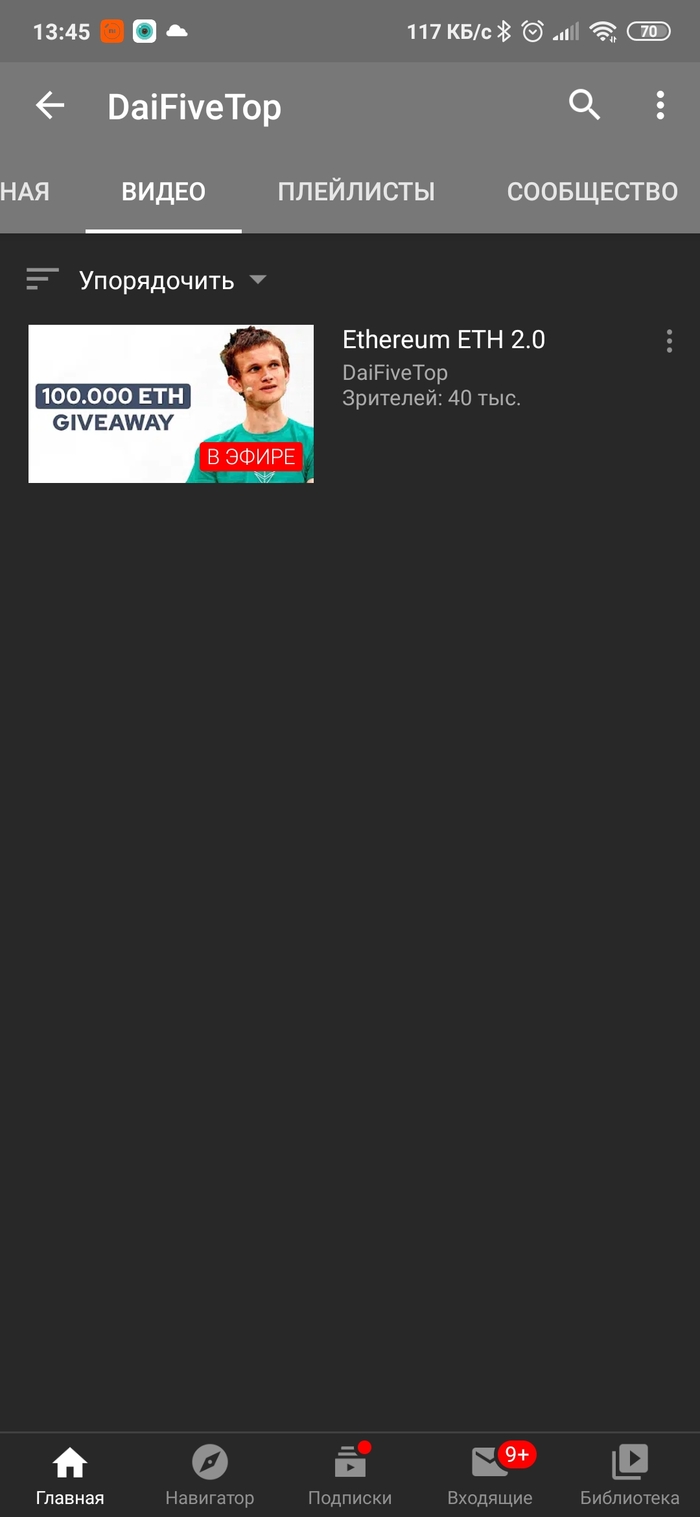This screenshot has height=1517, width=700.
Task: Switch to the Подписки tab
Action: pos(350,1475)
